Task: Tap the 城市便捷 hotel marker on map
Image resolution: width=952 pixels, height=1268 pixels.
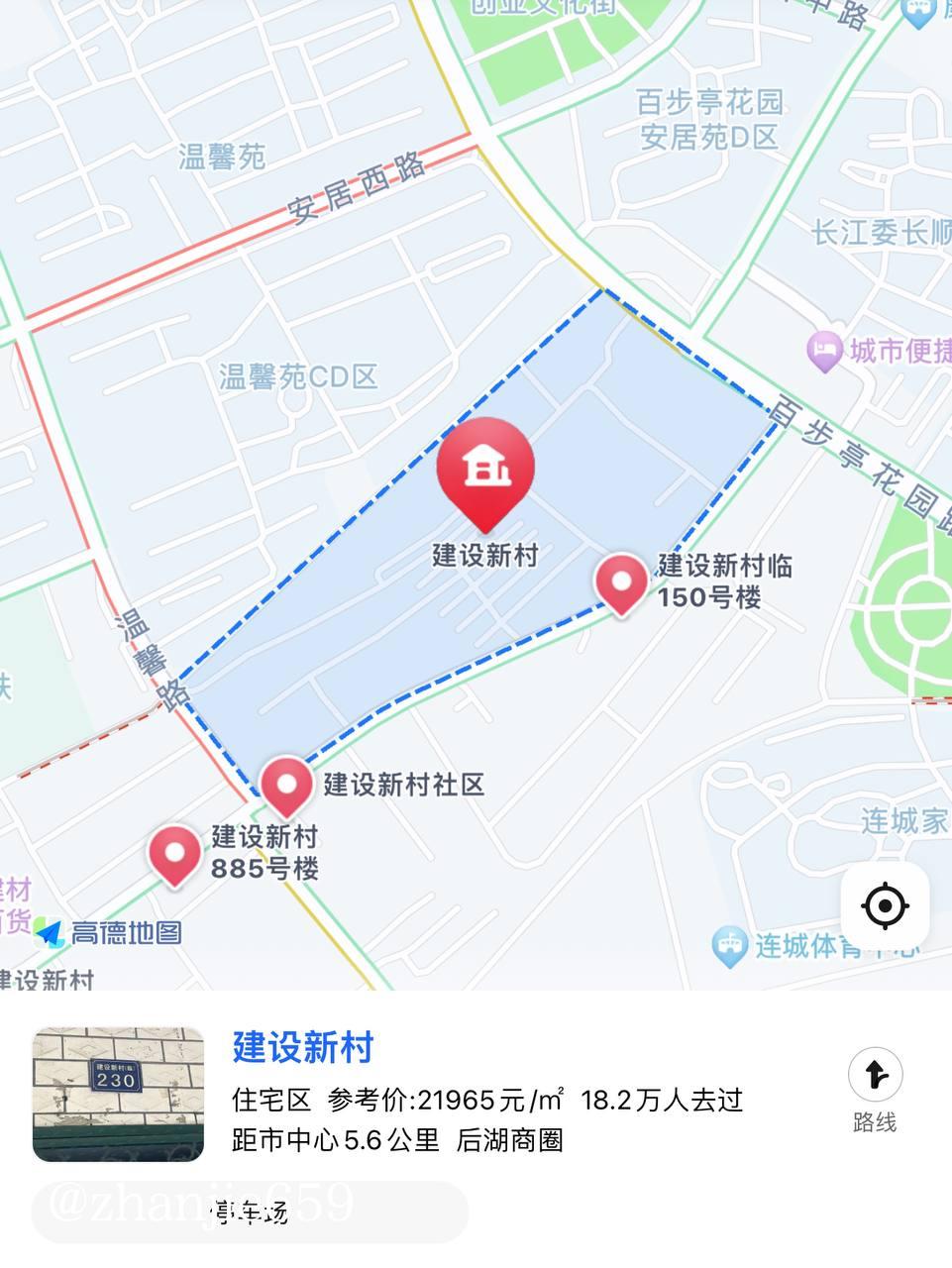Action: [x=824, y=350]
